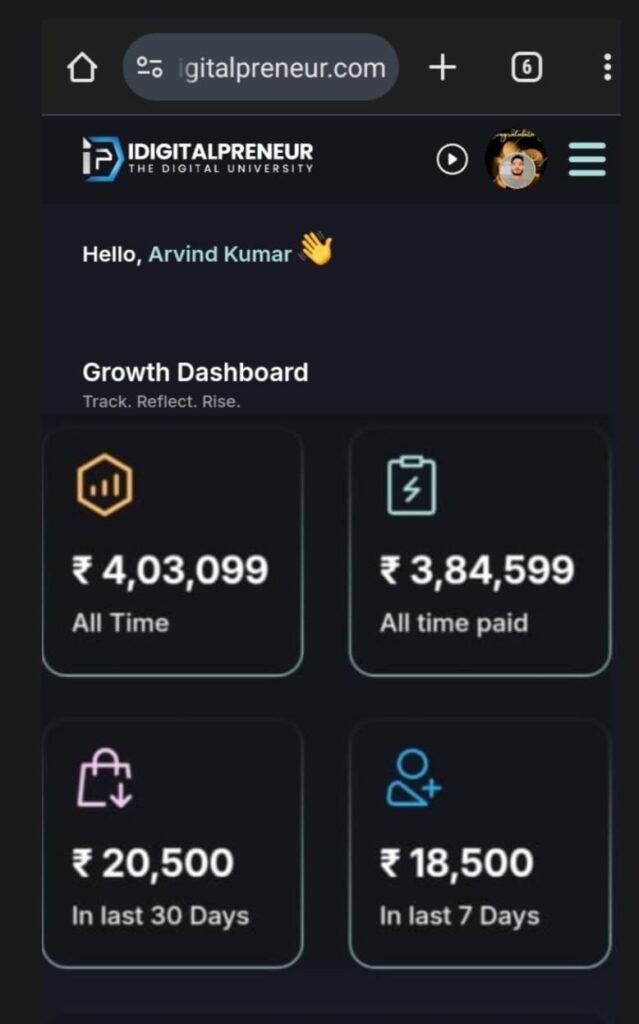Tap the play circle icon in header
This screenshot has height=1024, width=639.
(x=452, y=160)
